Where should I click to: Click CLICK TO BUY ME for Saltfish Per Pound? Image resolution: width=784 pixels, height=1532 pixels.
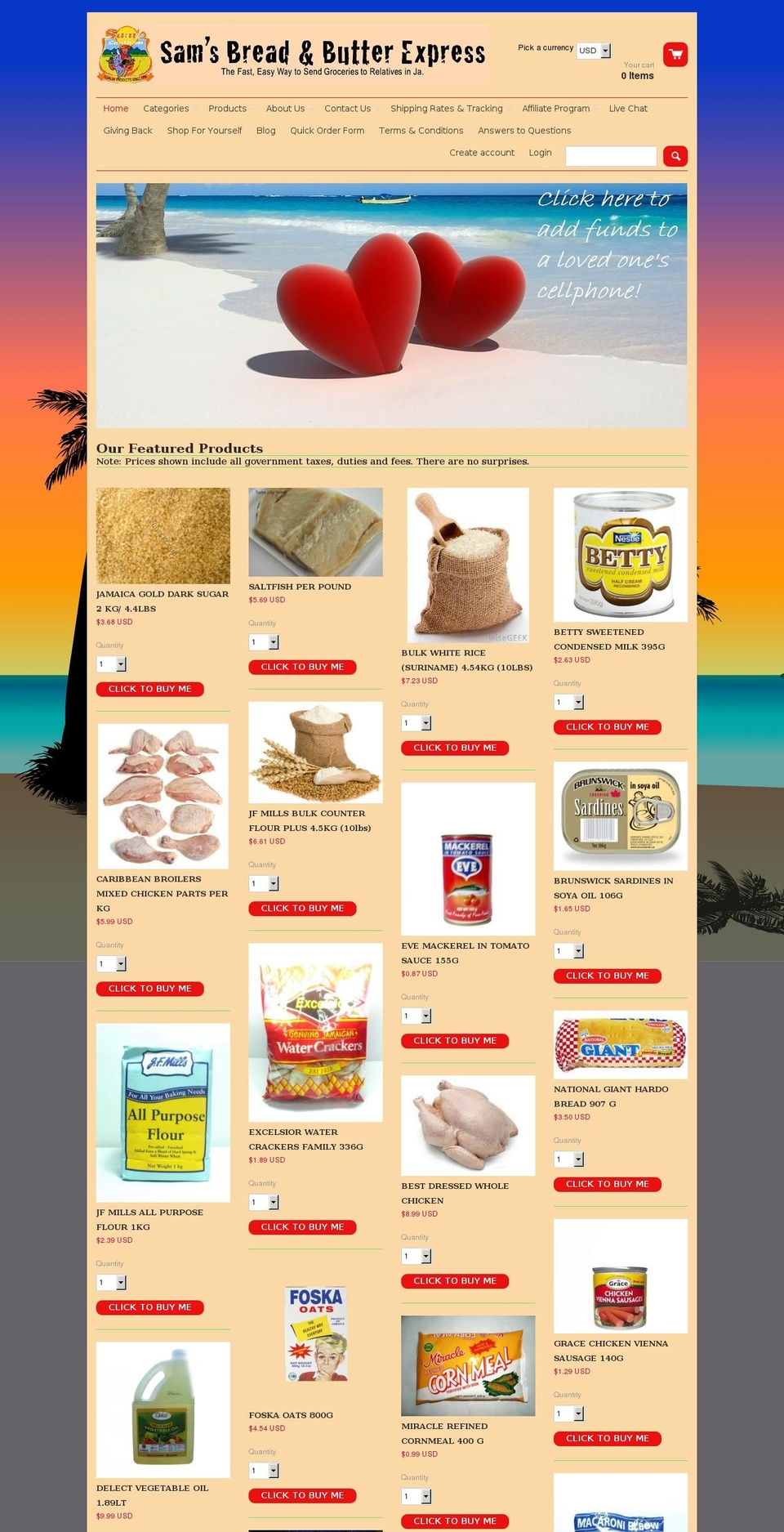302,667
